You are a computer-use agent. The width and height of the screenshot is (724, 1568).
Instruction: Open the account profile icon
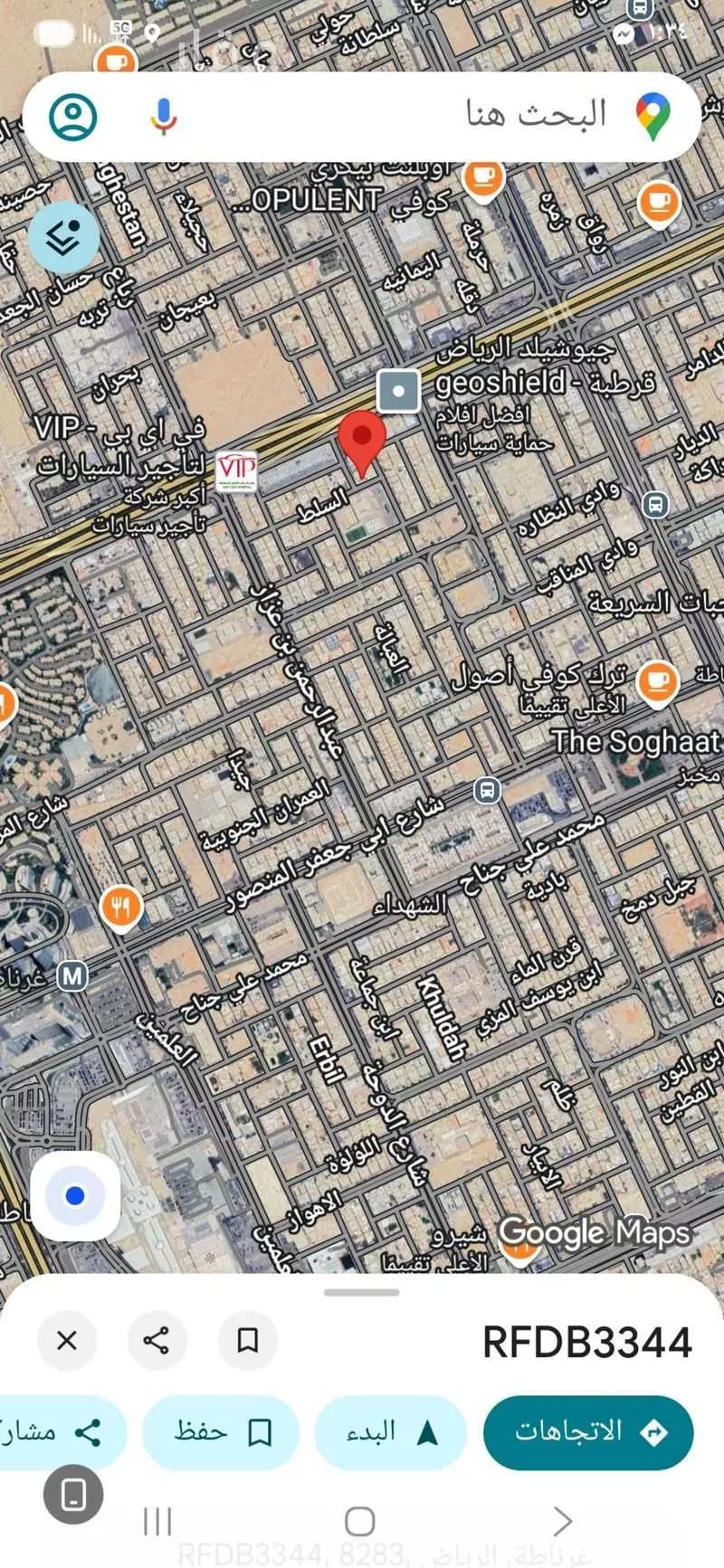click(73, 117)
